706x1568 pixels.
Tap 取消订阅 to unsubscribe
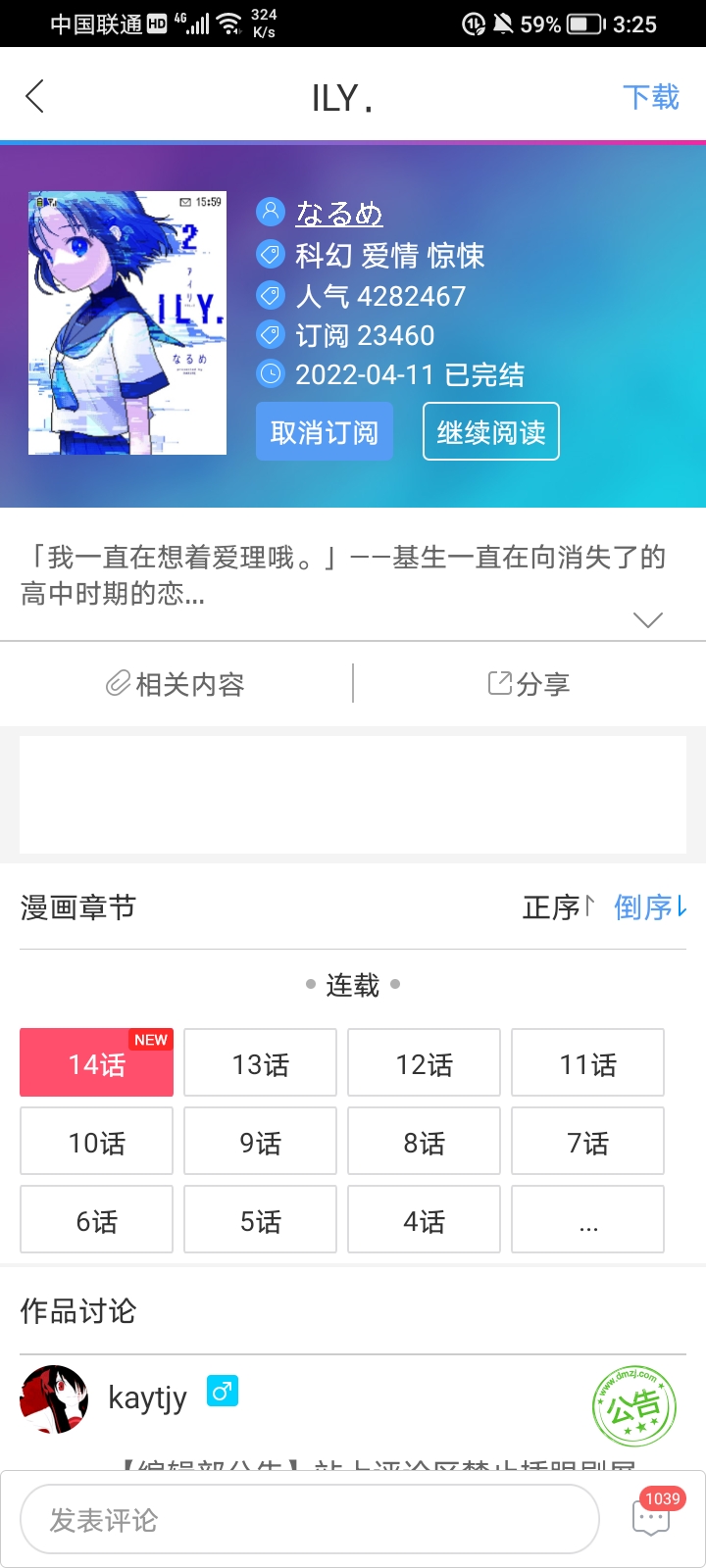(325, 431)
